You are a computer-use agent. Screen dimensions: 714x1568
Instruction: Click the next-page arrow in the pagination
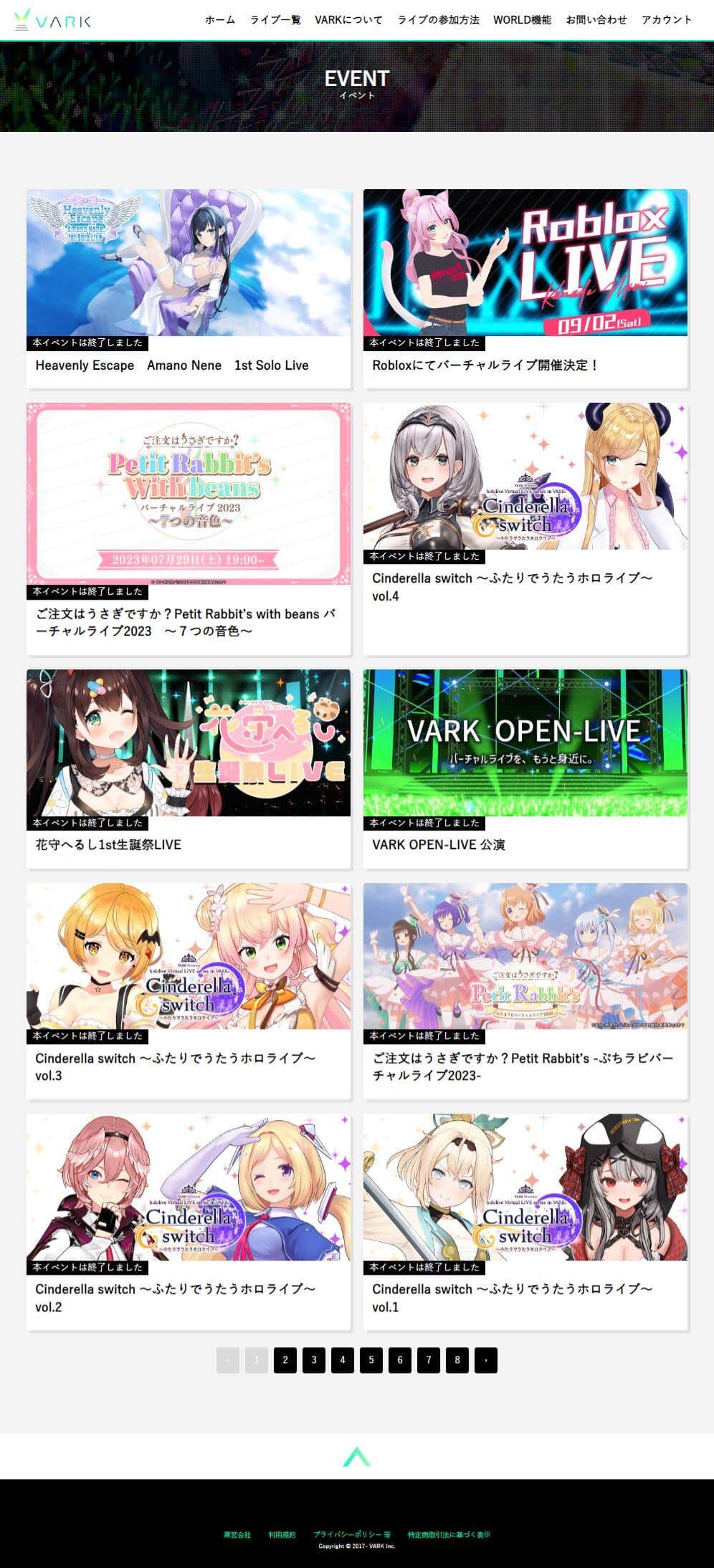[485, 1359]
